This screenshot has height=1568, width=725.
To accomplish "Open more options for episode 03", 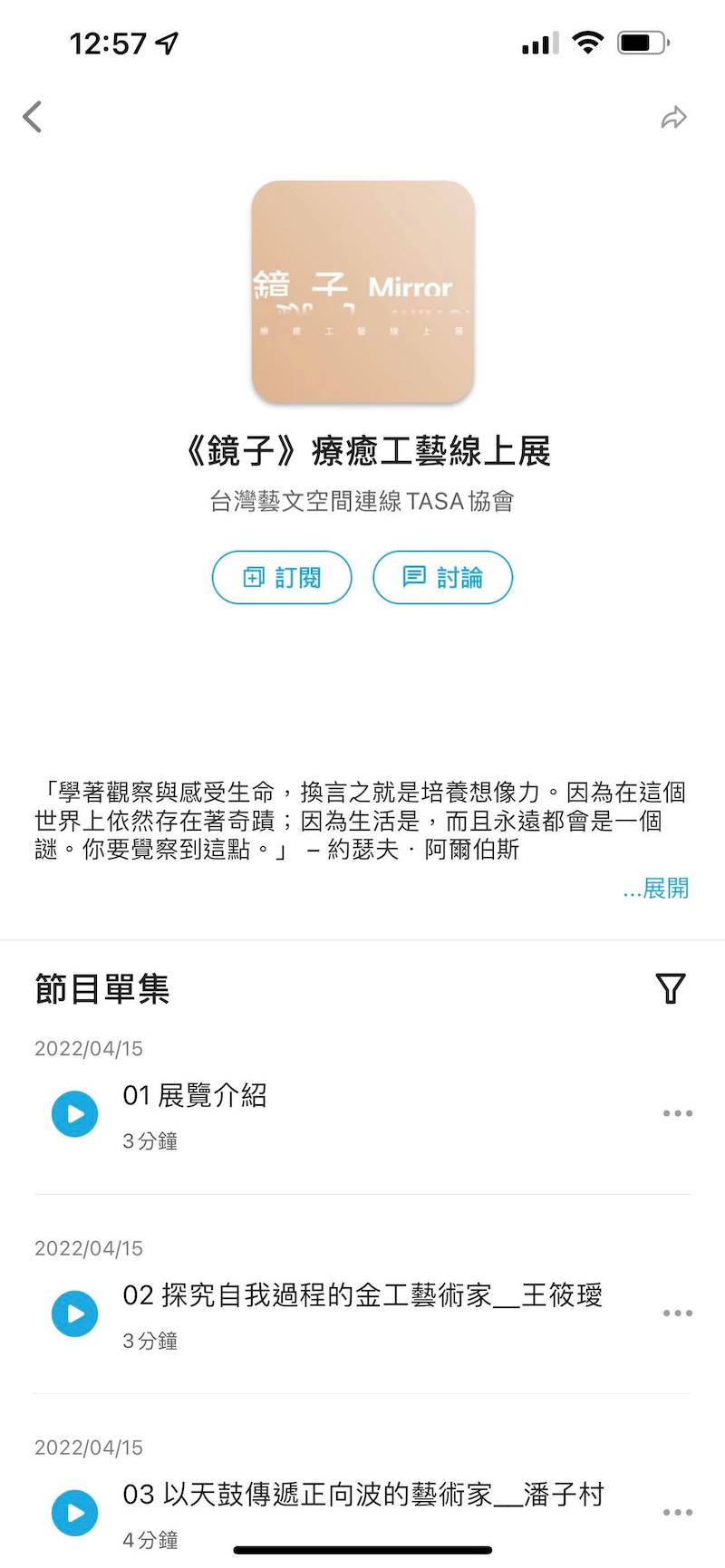I will (677, 1512).
